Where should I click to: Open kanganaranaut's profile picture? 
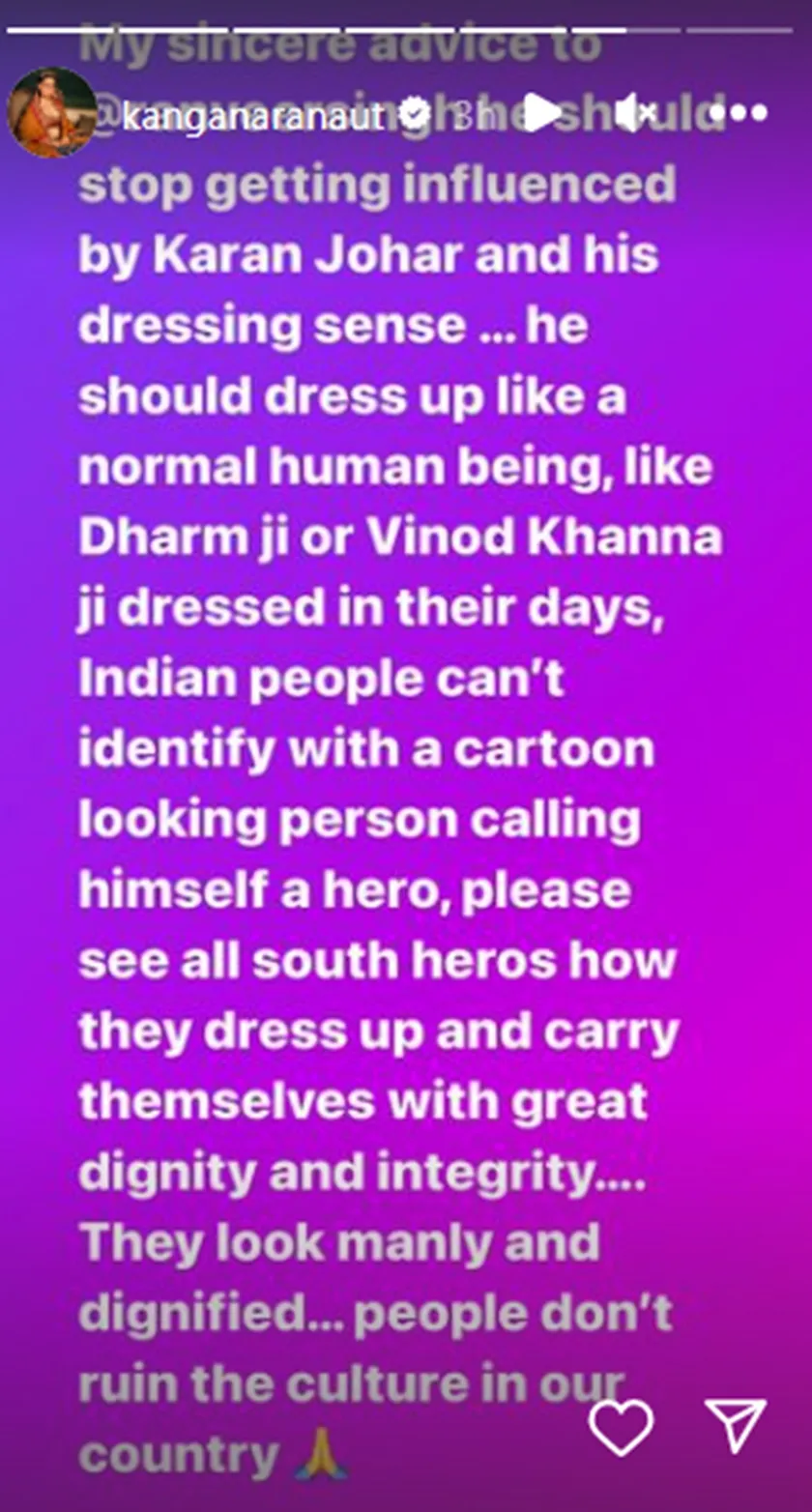pos(50,113)
